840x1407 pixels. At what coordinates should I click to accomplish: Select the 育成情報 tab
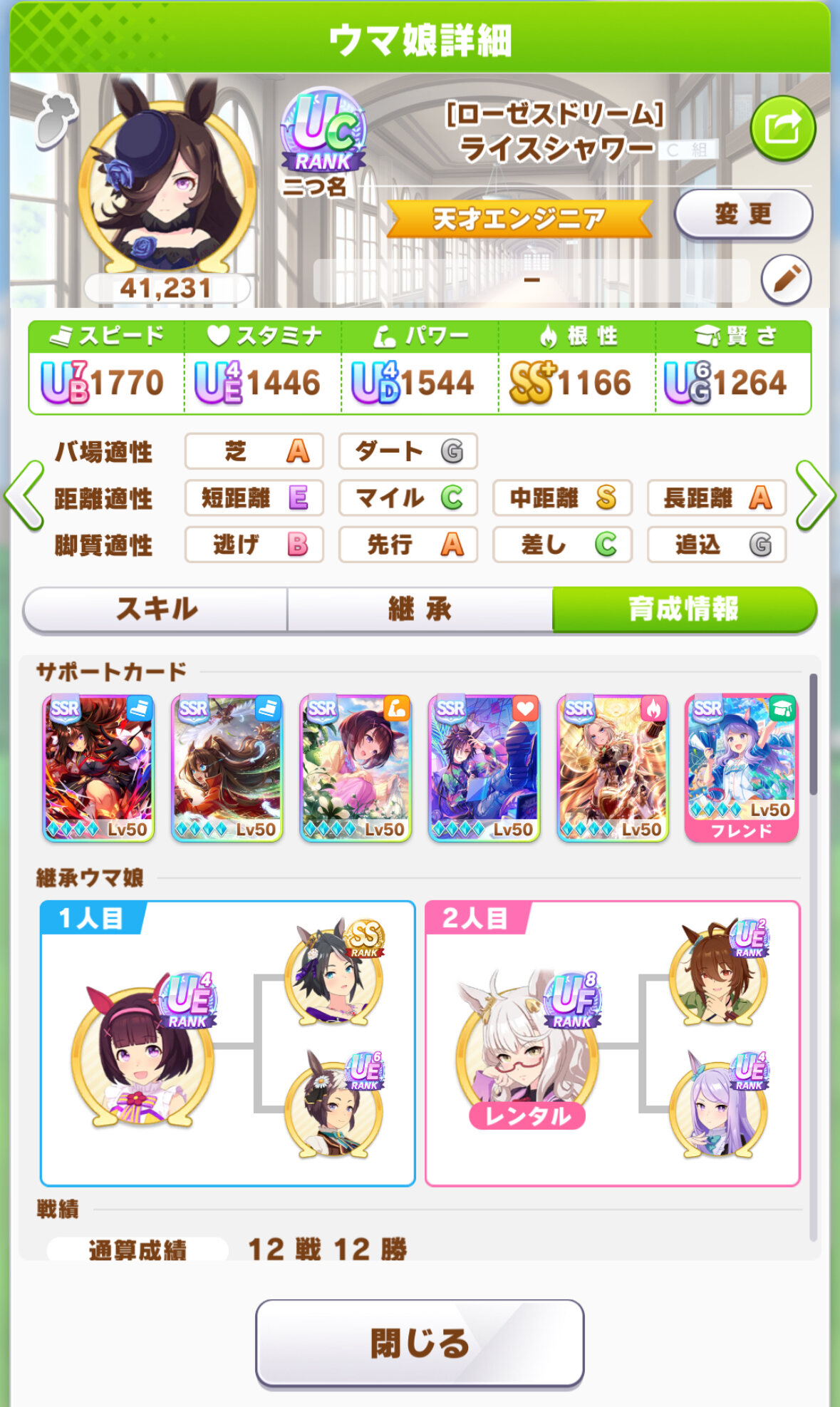(683, 609)
